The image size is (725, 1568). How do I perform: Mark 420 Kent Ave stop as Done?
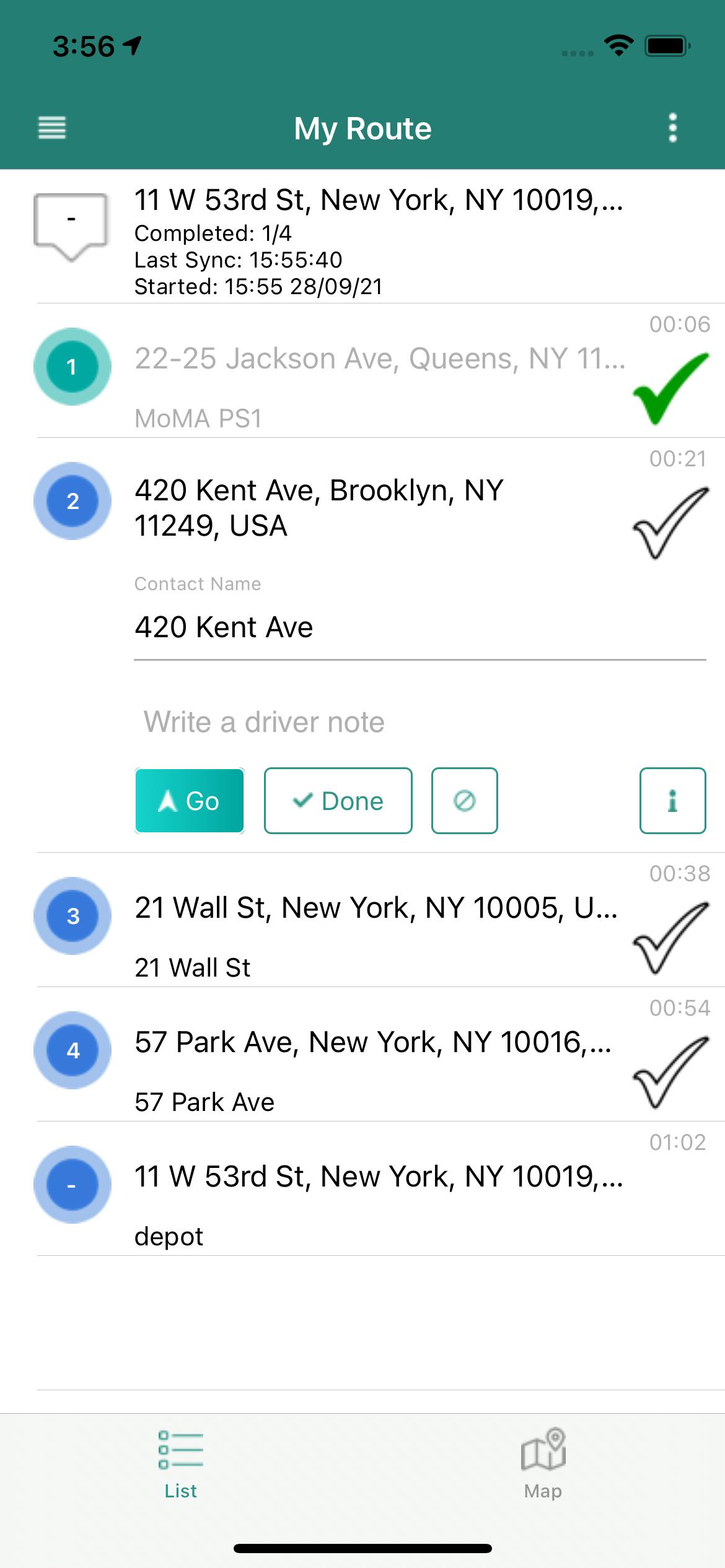[338, 801]
